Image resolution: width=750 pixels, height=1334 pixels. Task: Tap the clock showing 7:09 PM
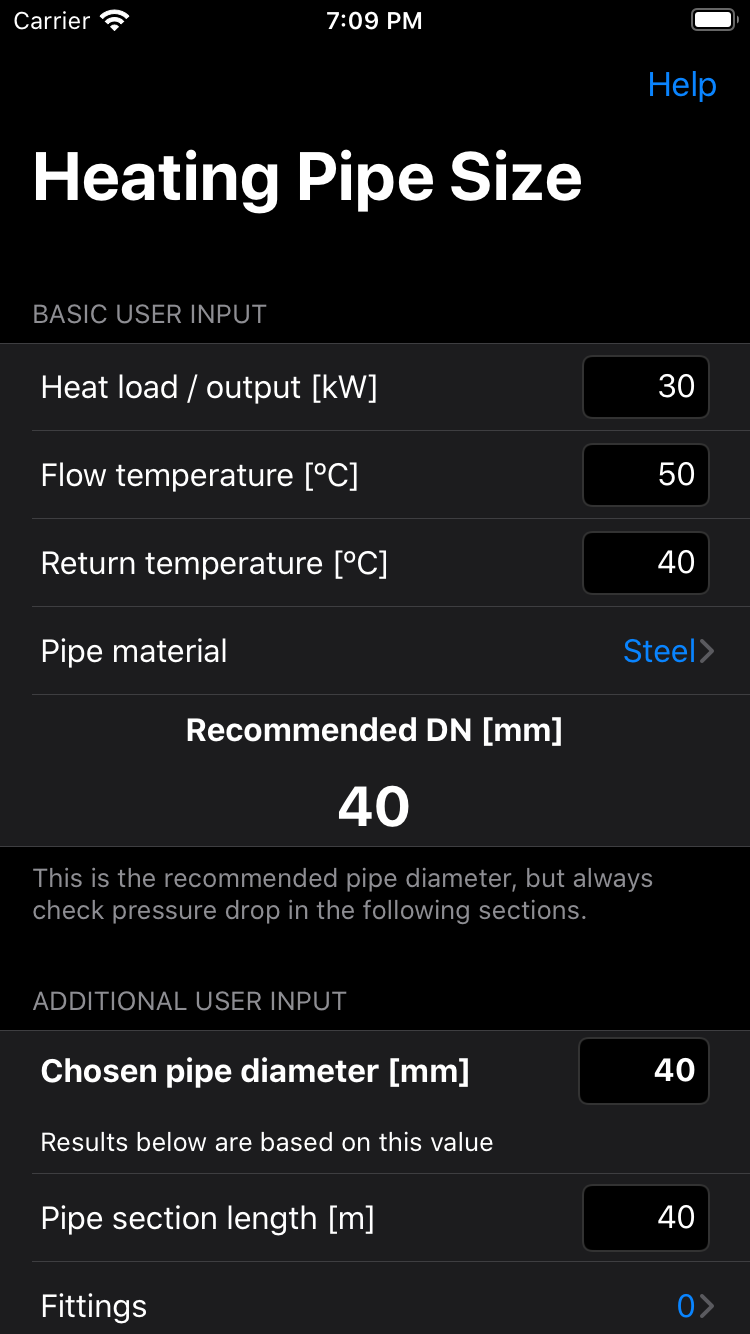tap(374, 18)
